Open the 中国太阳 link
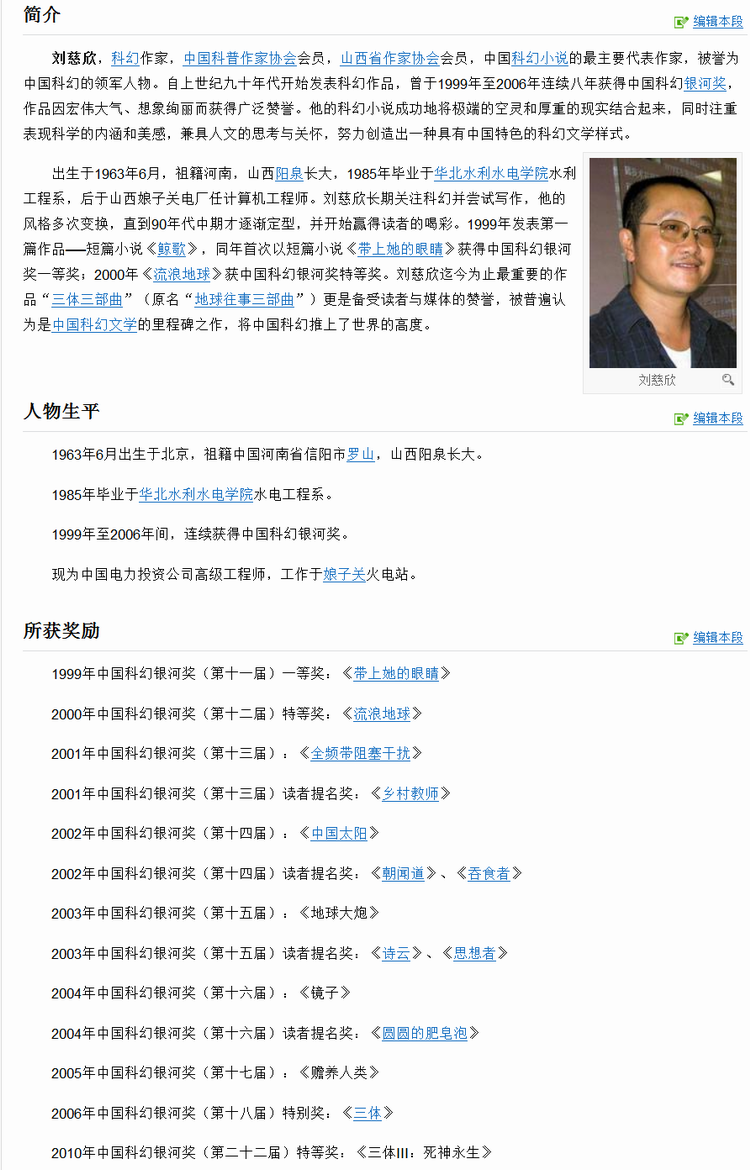Image resolution: width=750 pixels, height=1170 pixels. coord(339,833)
